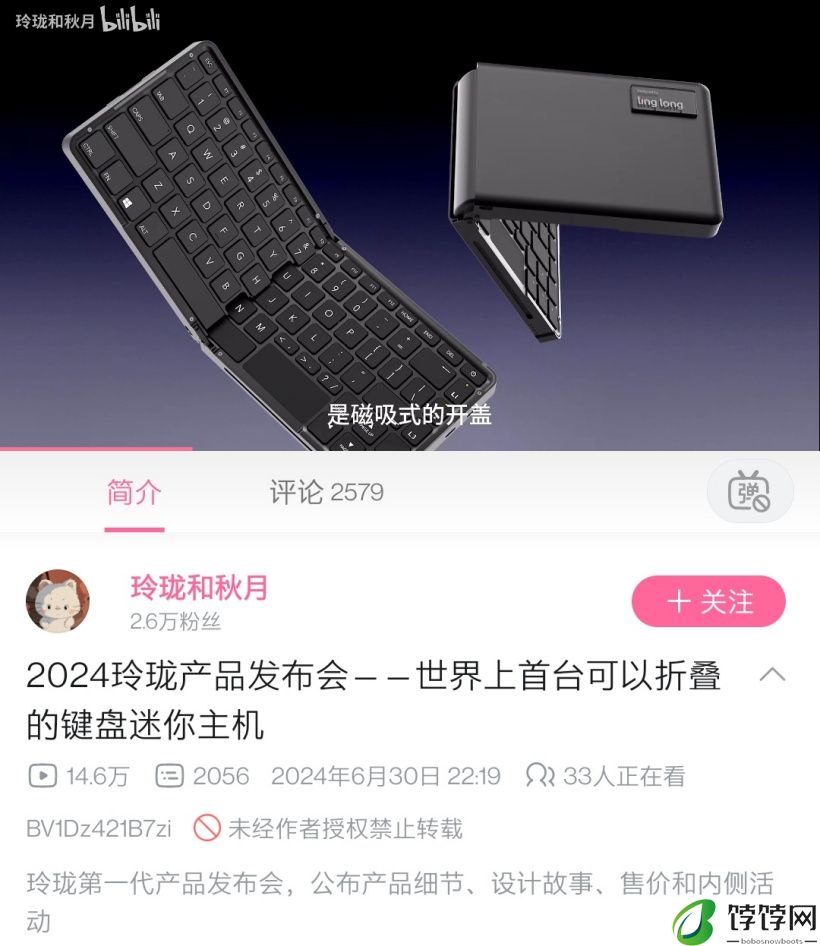Toggle the danmaku 弹 button
820x946 pixels.
tap(750, 491)
